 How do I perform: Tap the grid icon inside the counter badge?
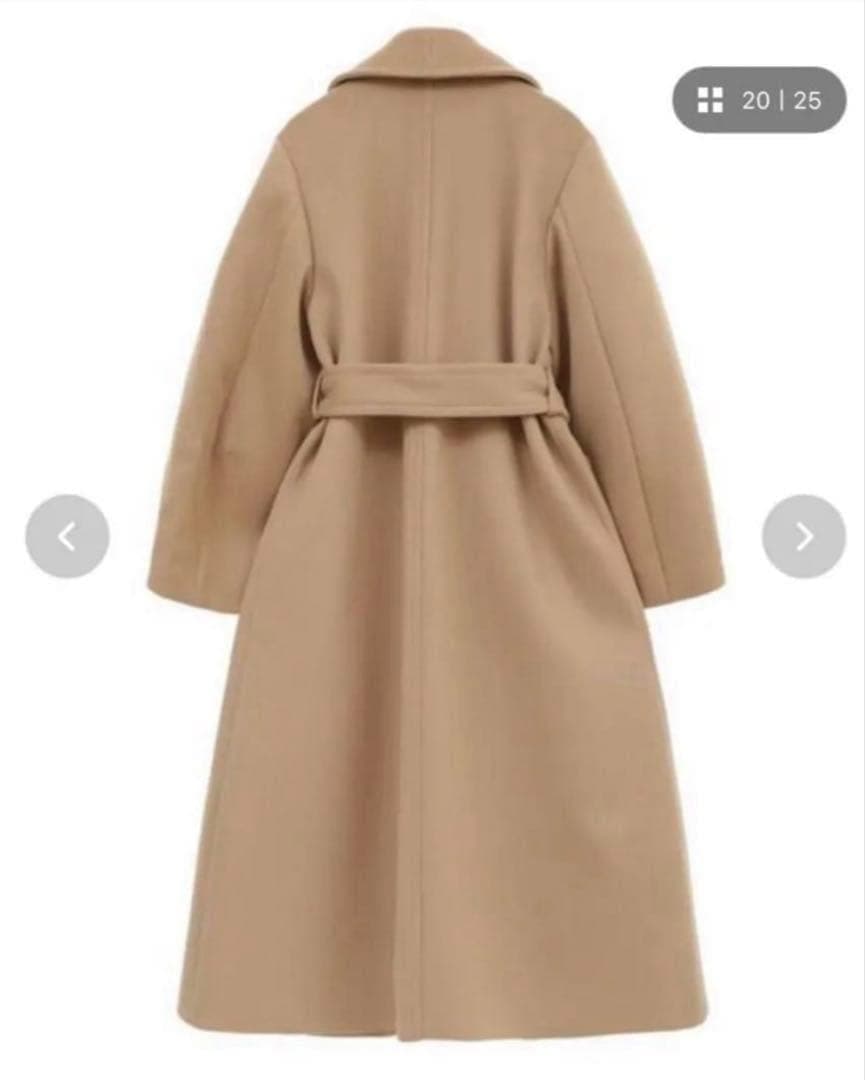point(711,99)
